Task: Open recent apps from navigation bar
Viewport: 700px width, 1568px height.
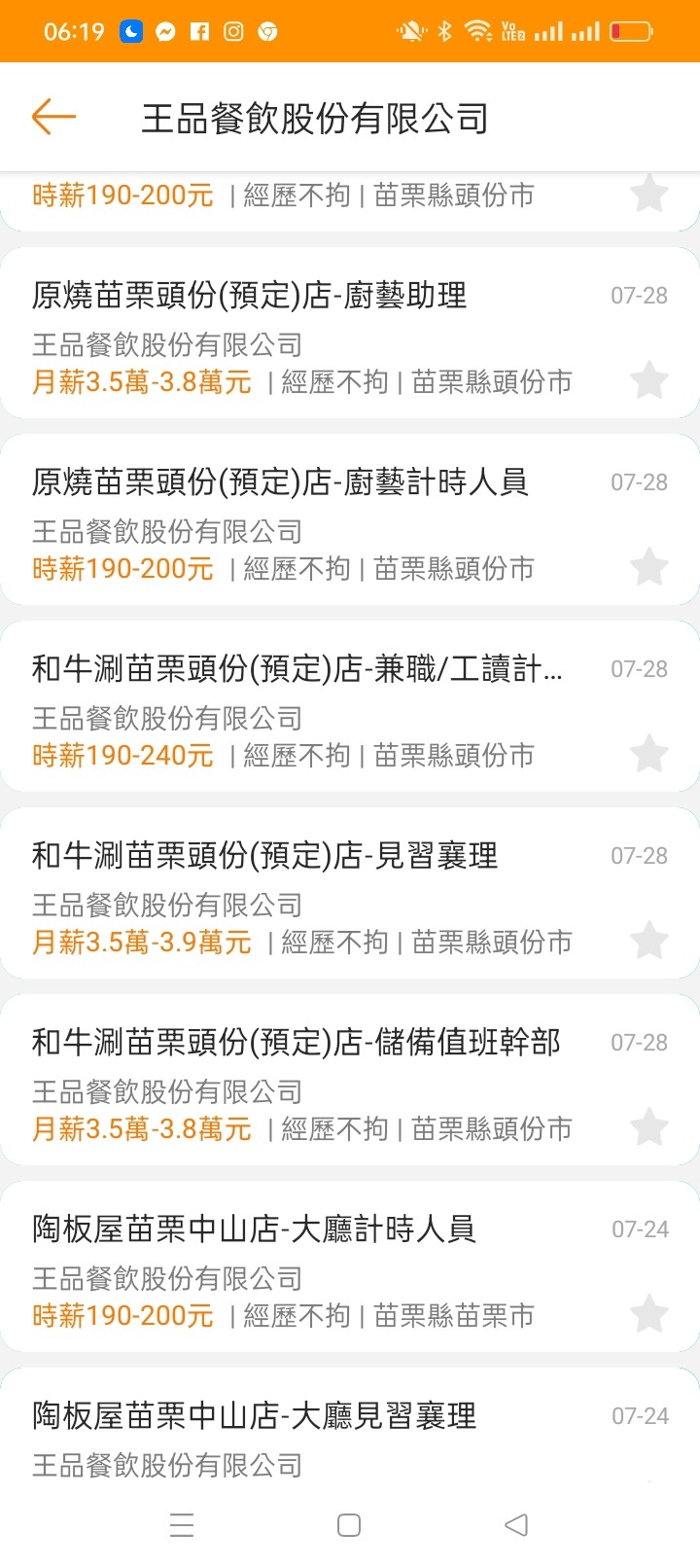Action: point(182,1525)
